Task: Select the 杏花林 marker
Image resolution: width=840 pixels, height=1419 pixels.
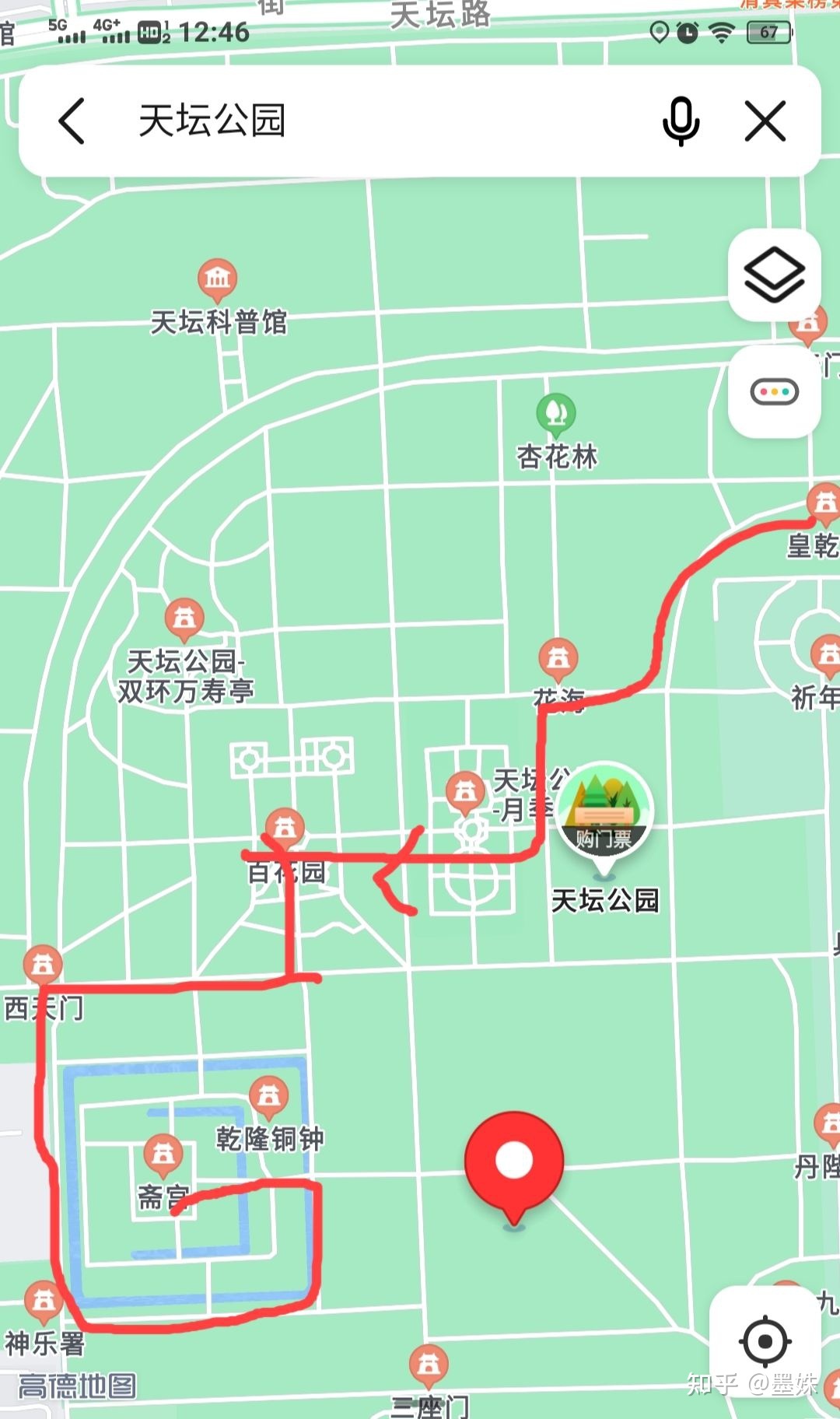Action: point(555,414)
